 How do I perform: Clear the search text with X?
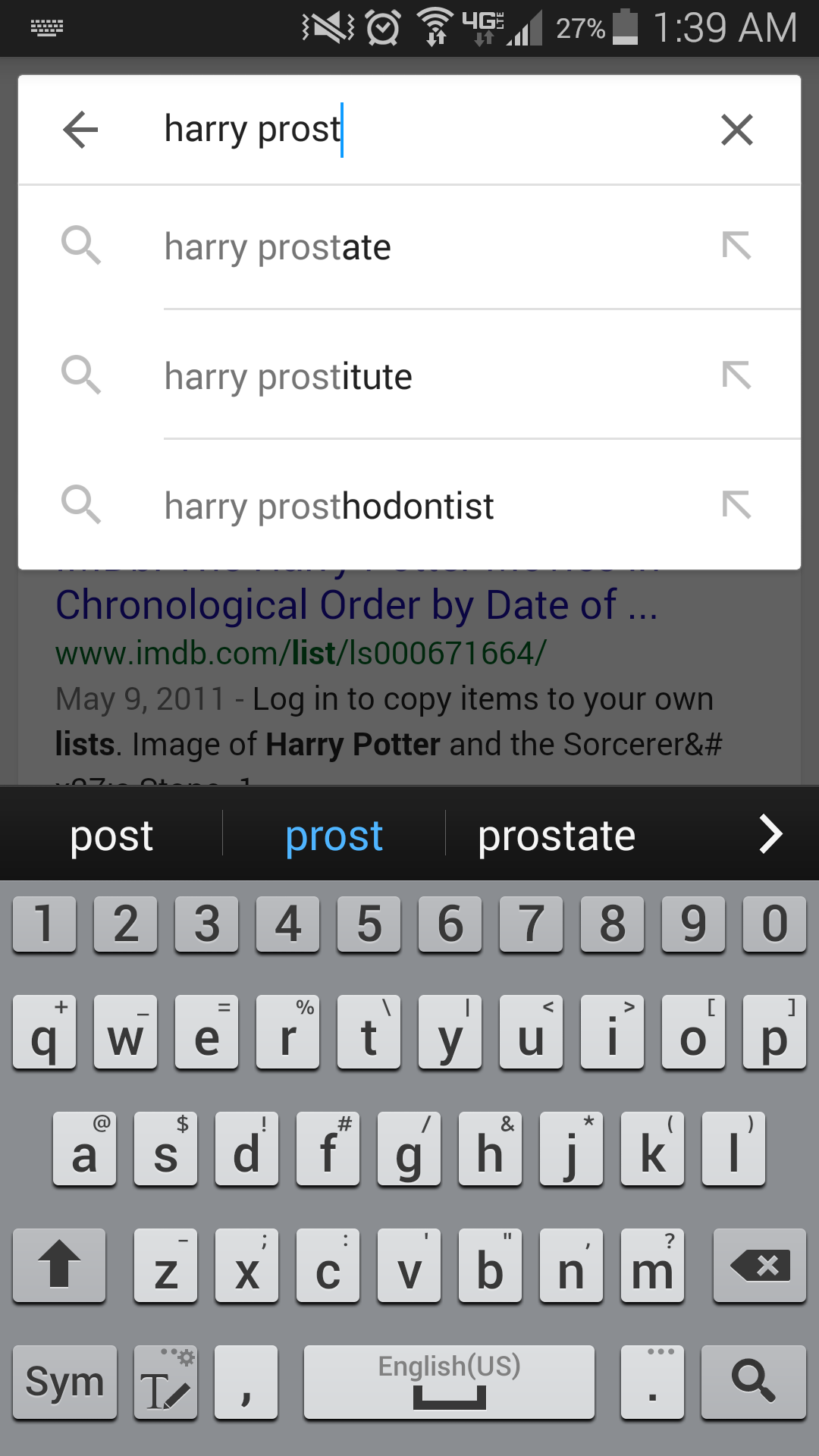point(737,130)
